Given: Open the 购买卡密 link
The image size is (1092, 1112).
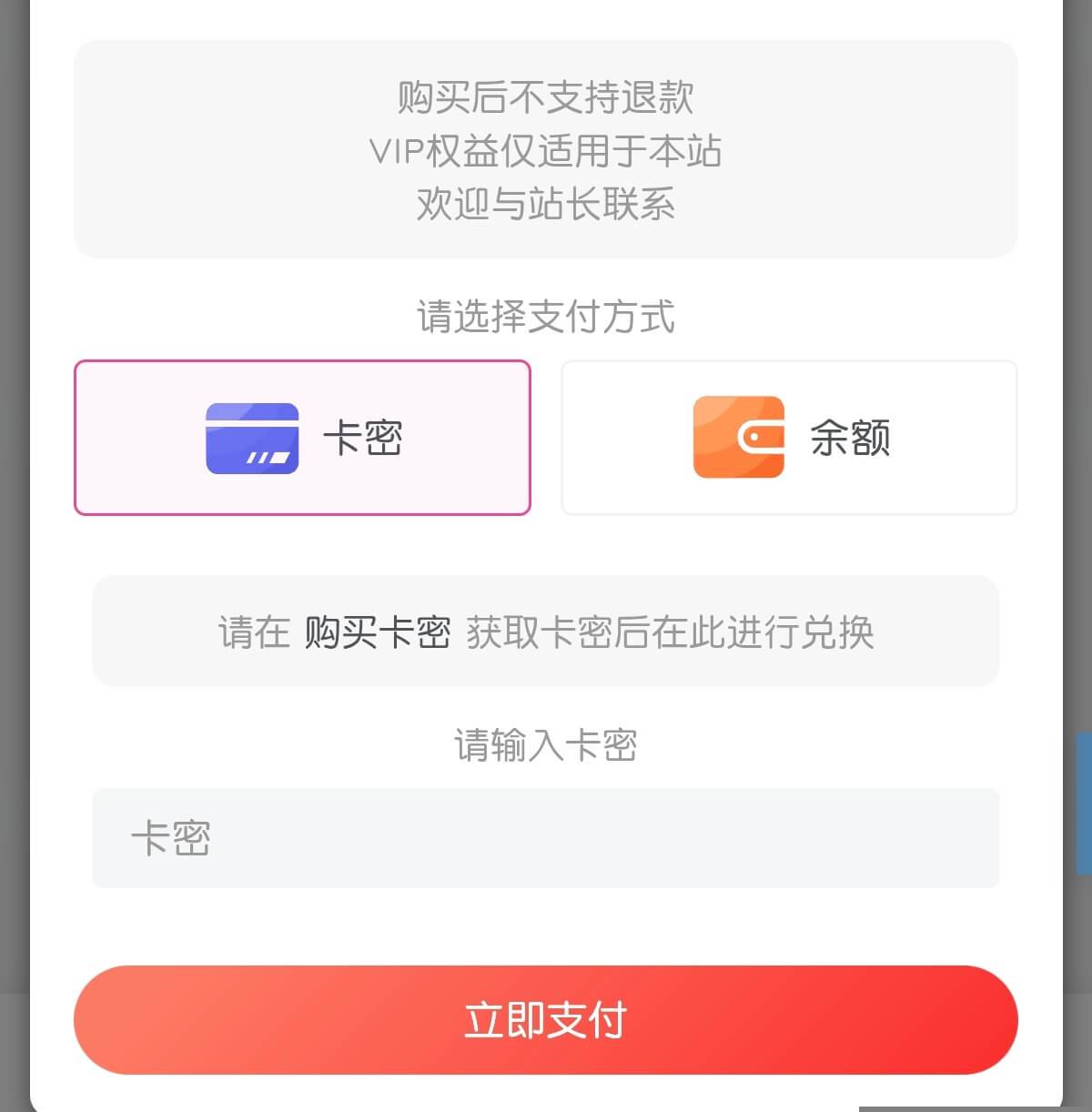Looking at the screenshot, I should click(x=379, y=631).
